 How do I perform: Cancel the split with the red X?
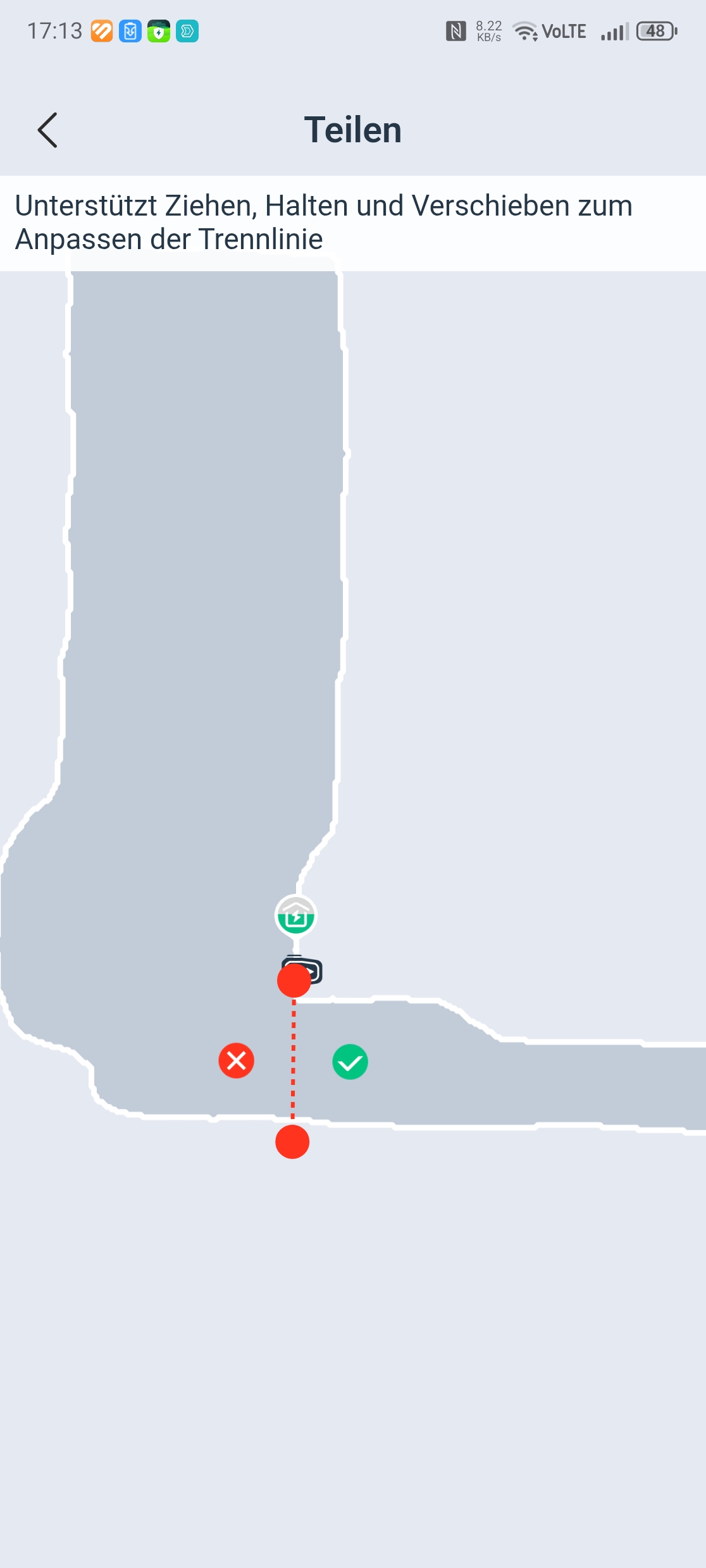tap(237, 1060)
